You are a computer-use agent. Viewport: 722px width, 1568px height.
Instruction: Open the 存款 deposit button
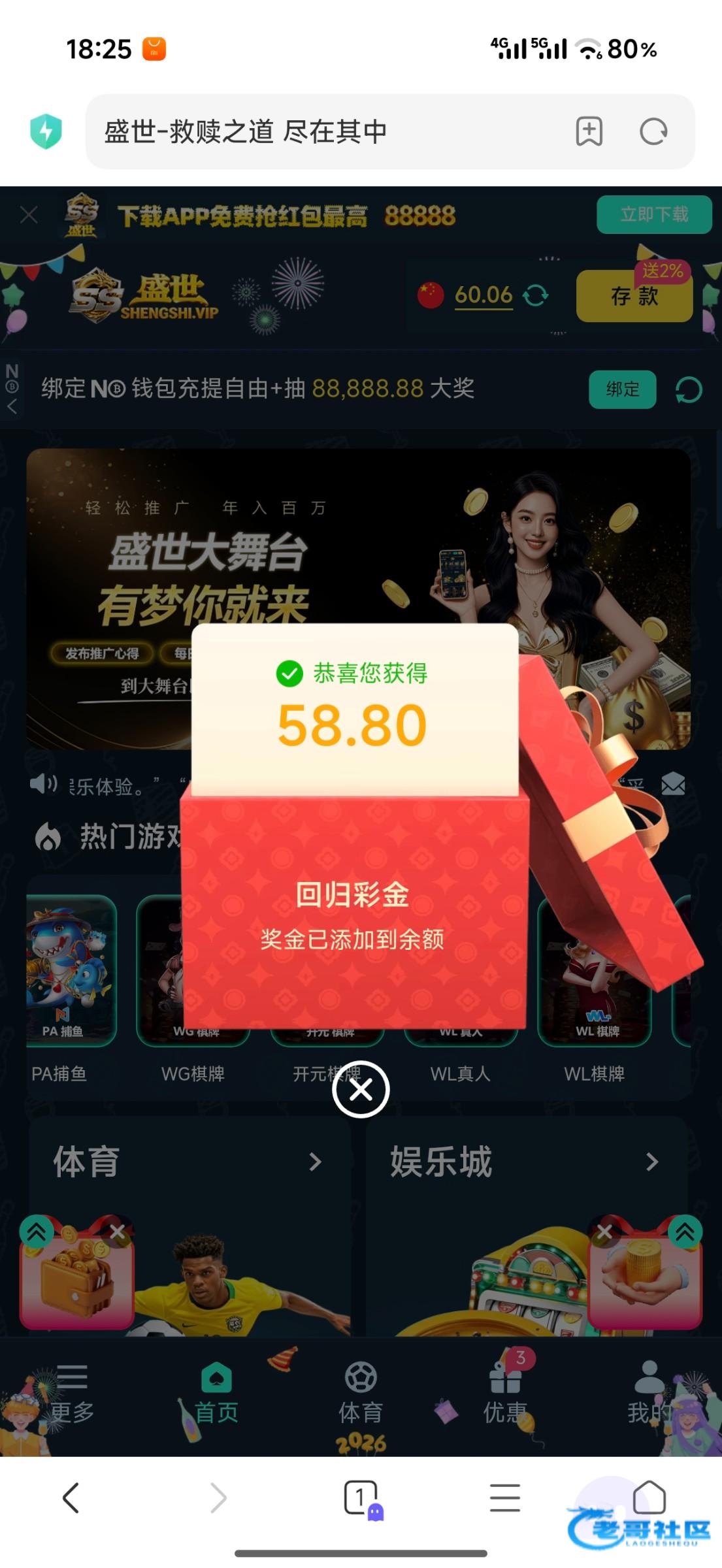point(634,296)
